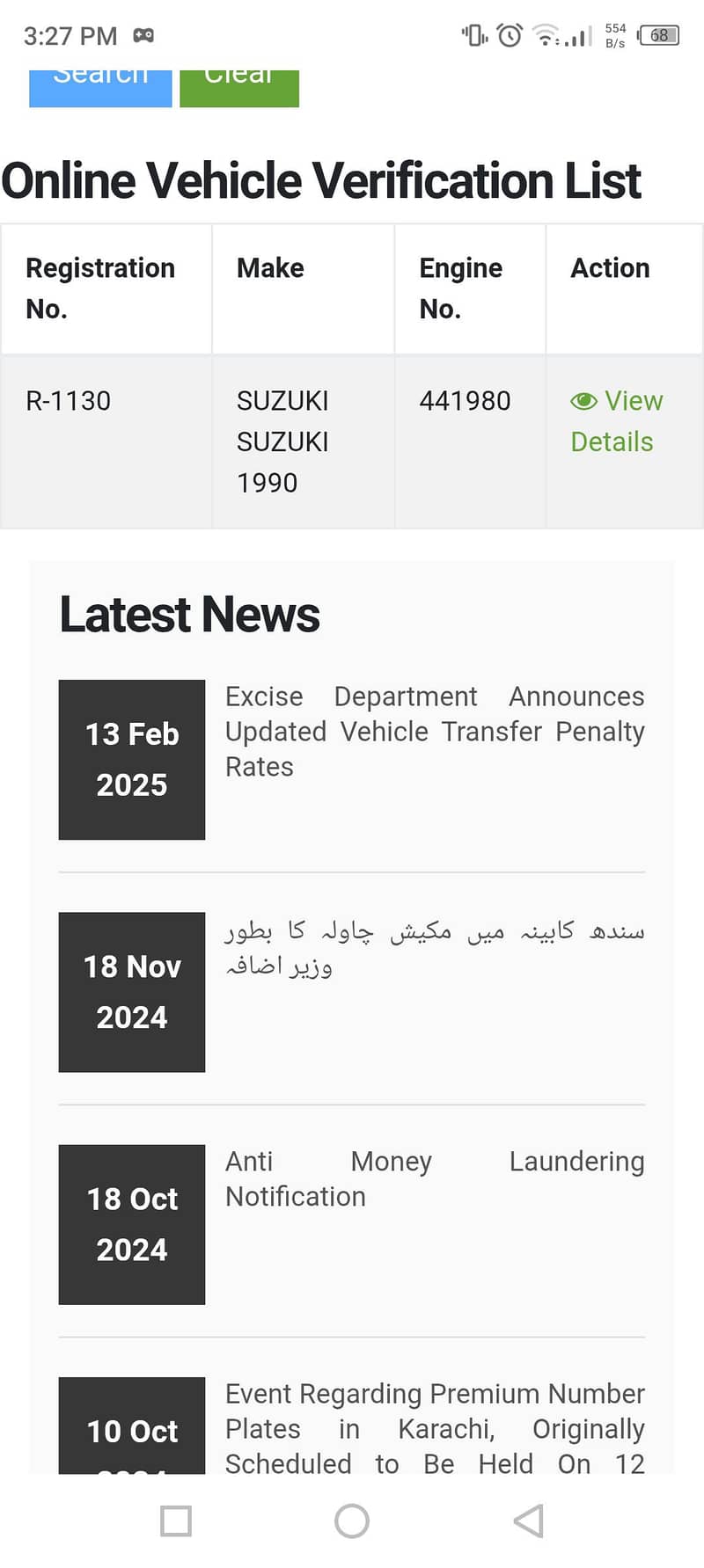
Task: Open the Anti Money Laundering Notification
Action: (x=435, y=1178)
